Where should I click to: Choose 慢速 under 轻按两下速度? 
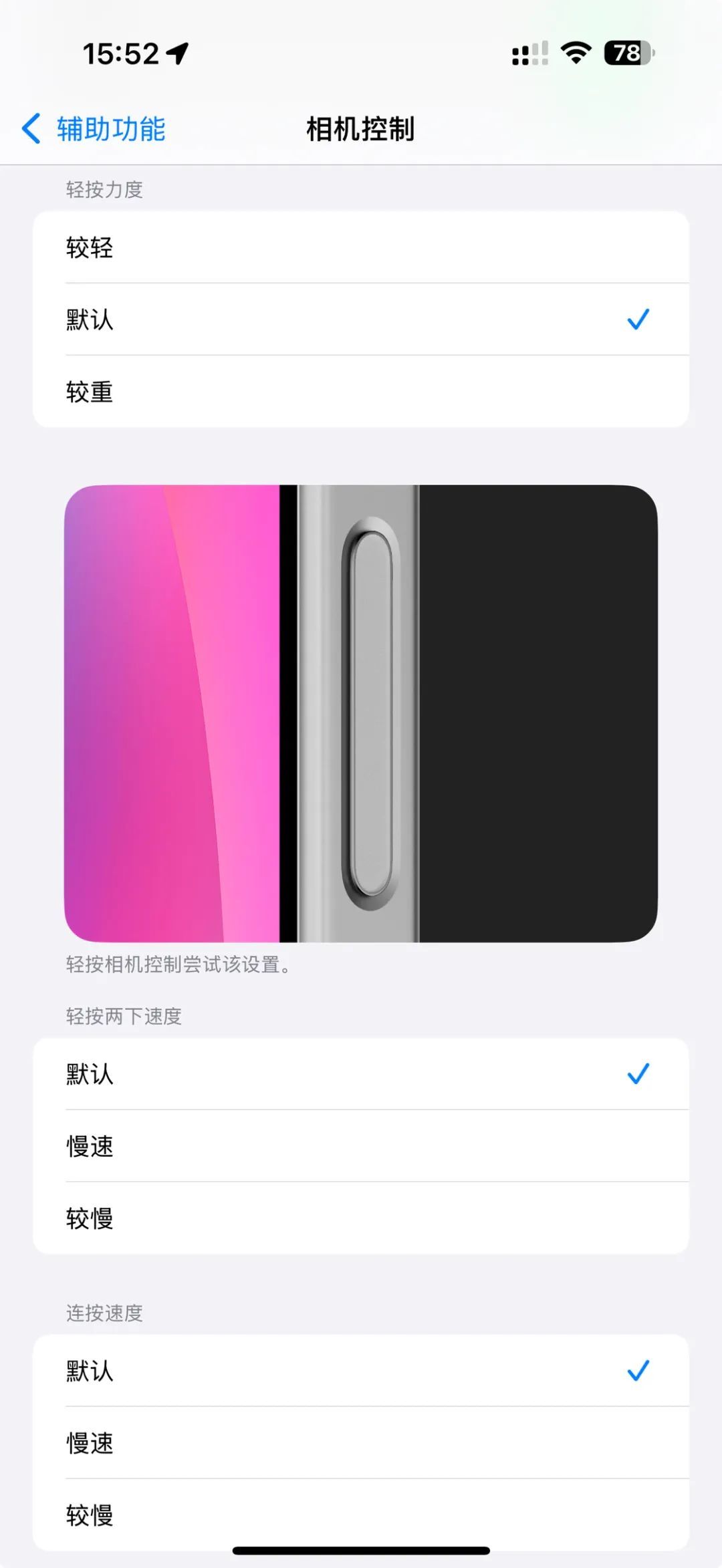[x=361, y=1146]
